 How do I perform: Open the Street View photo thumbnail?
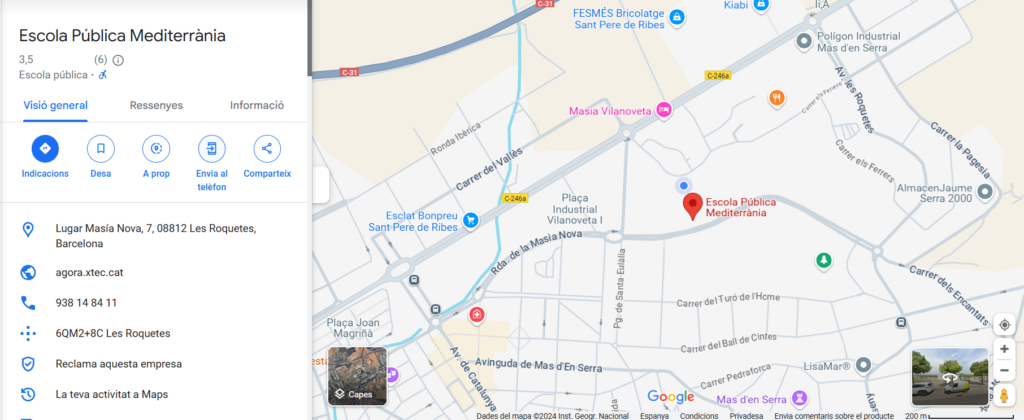coord(950,377)
